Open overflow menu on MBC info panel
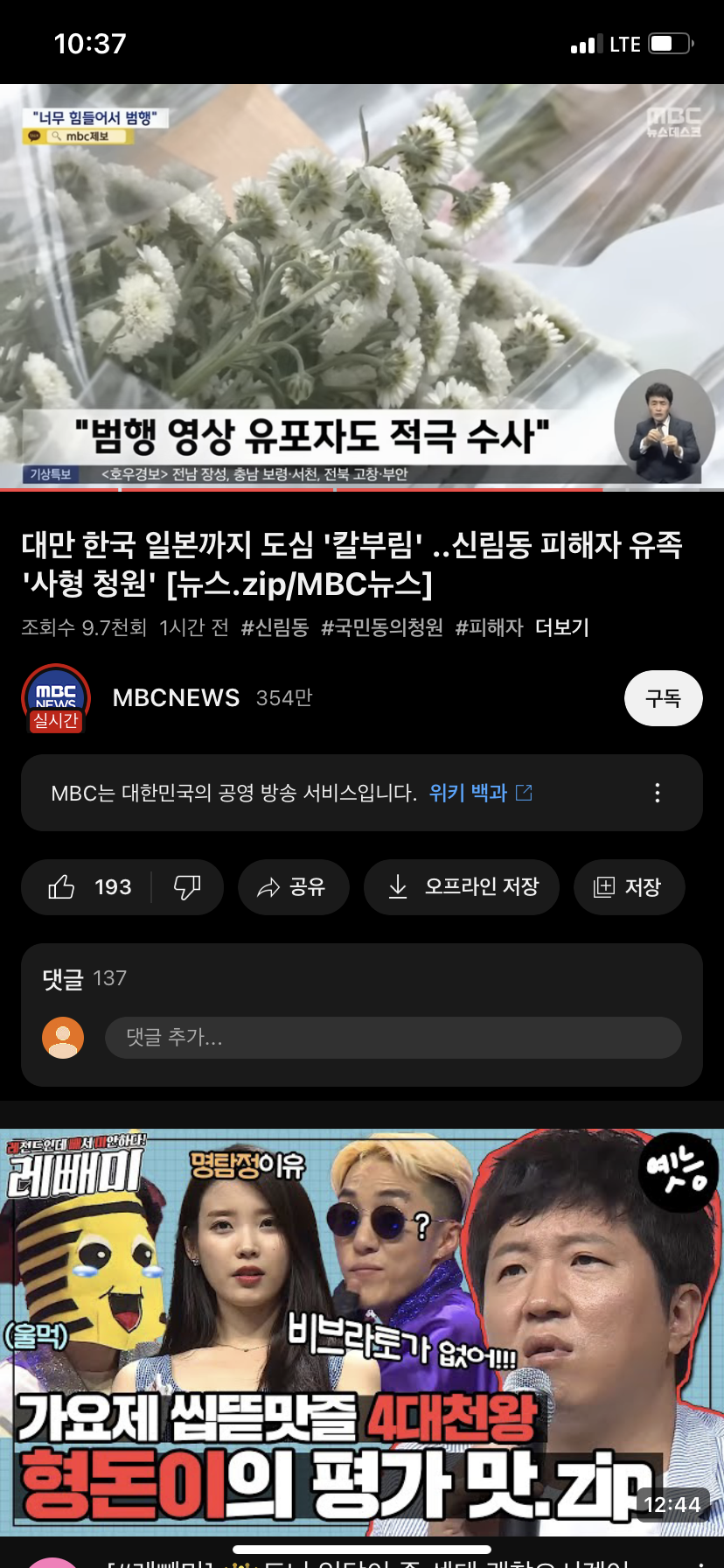This screenshot has height=1568, width=724. pos(658,793)
